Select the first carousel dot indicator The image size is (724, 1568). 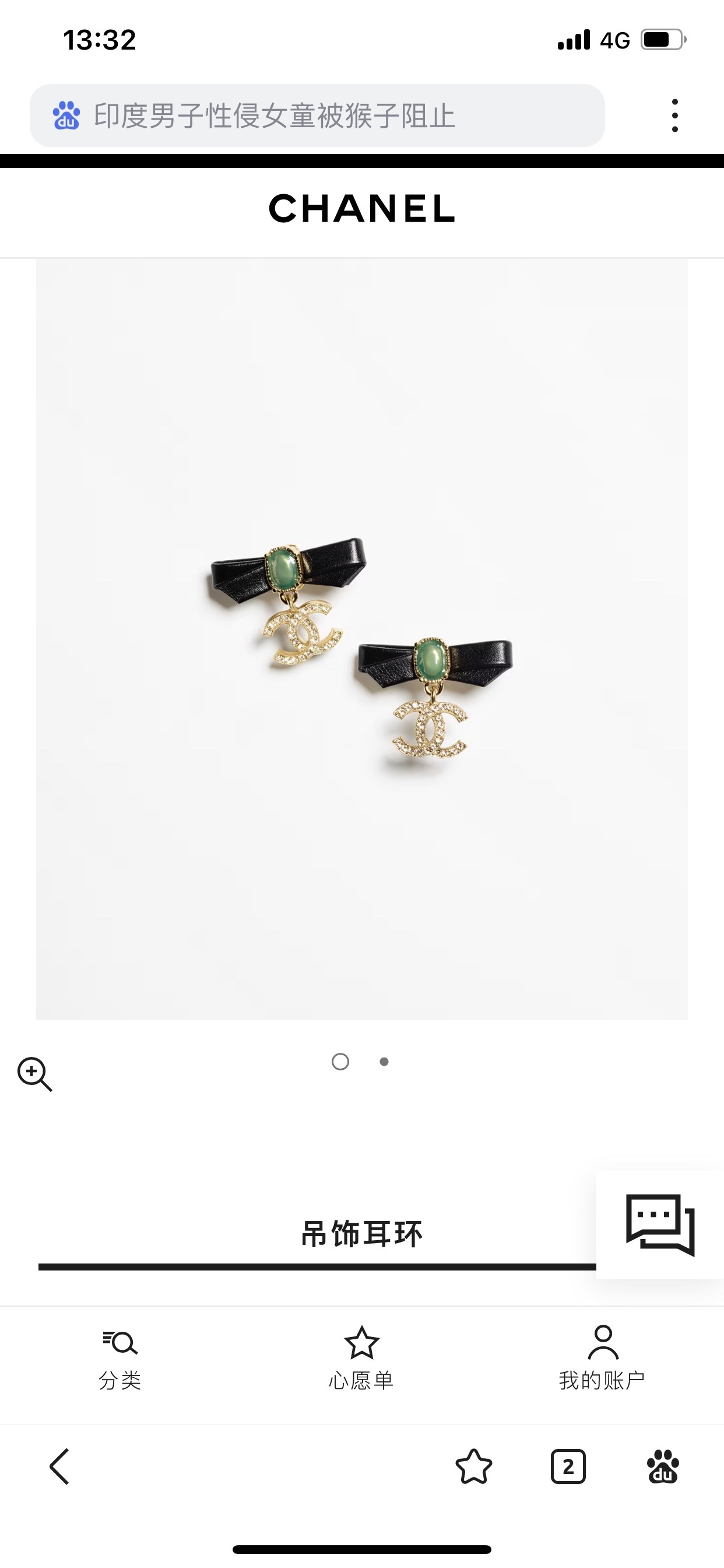coord(340,1062)
